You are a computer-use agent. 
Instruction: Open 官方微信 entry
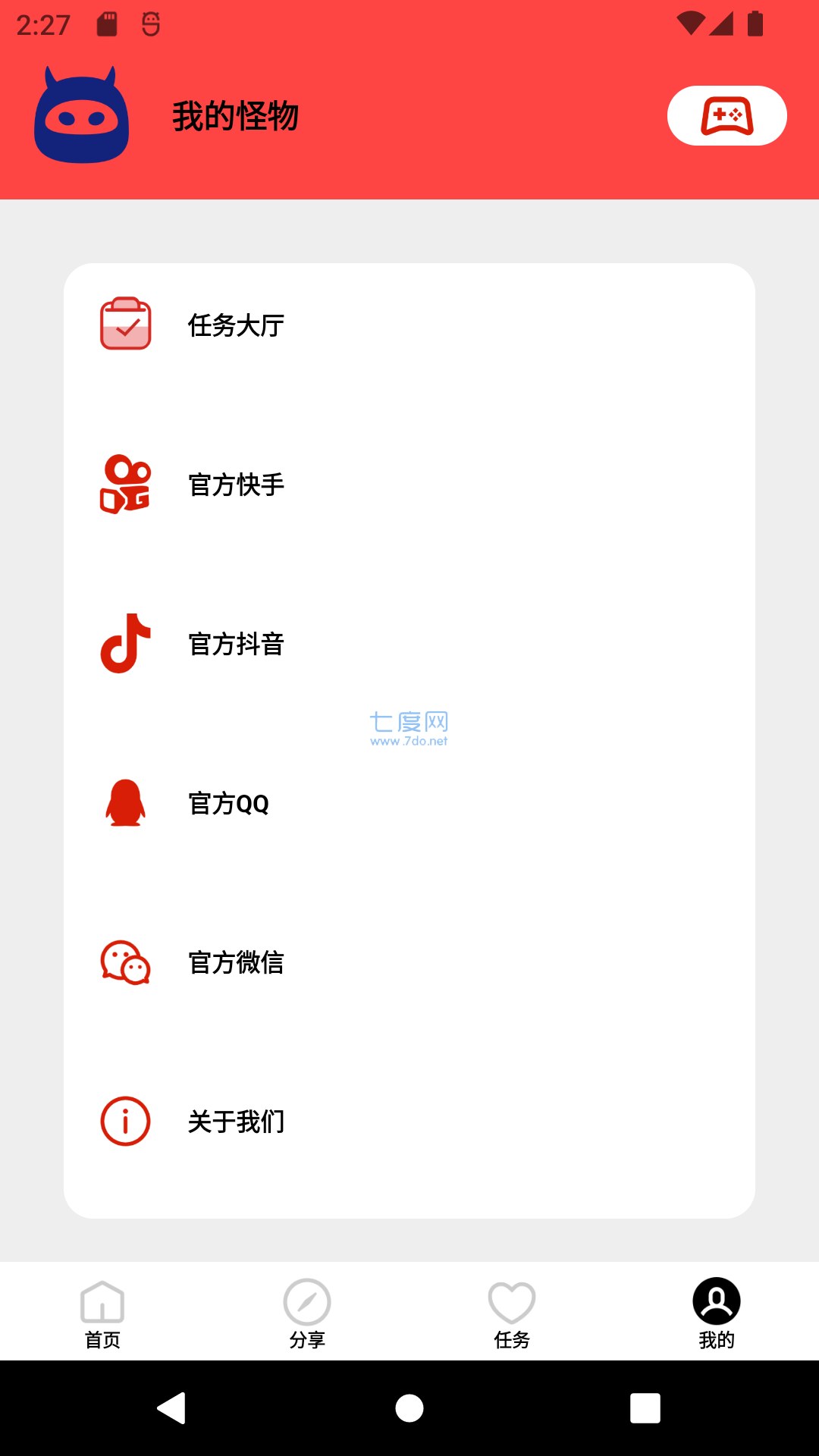pyautogui.click(x=409, y=962)
